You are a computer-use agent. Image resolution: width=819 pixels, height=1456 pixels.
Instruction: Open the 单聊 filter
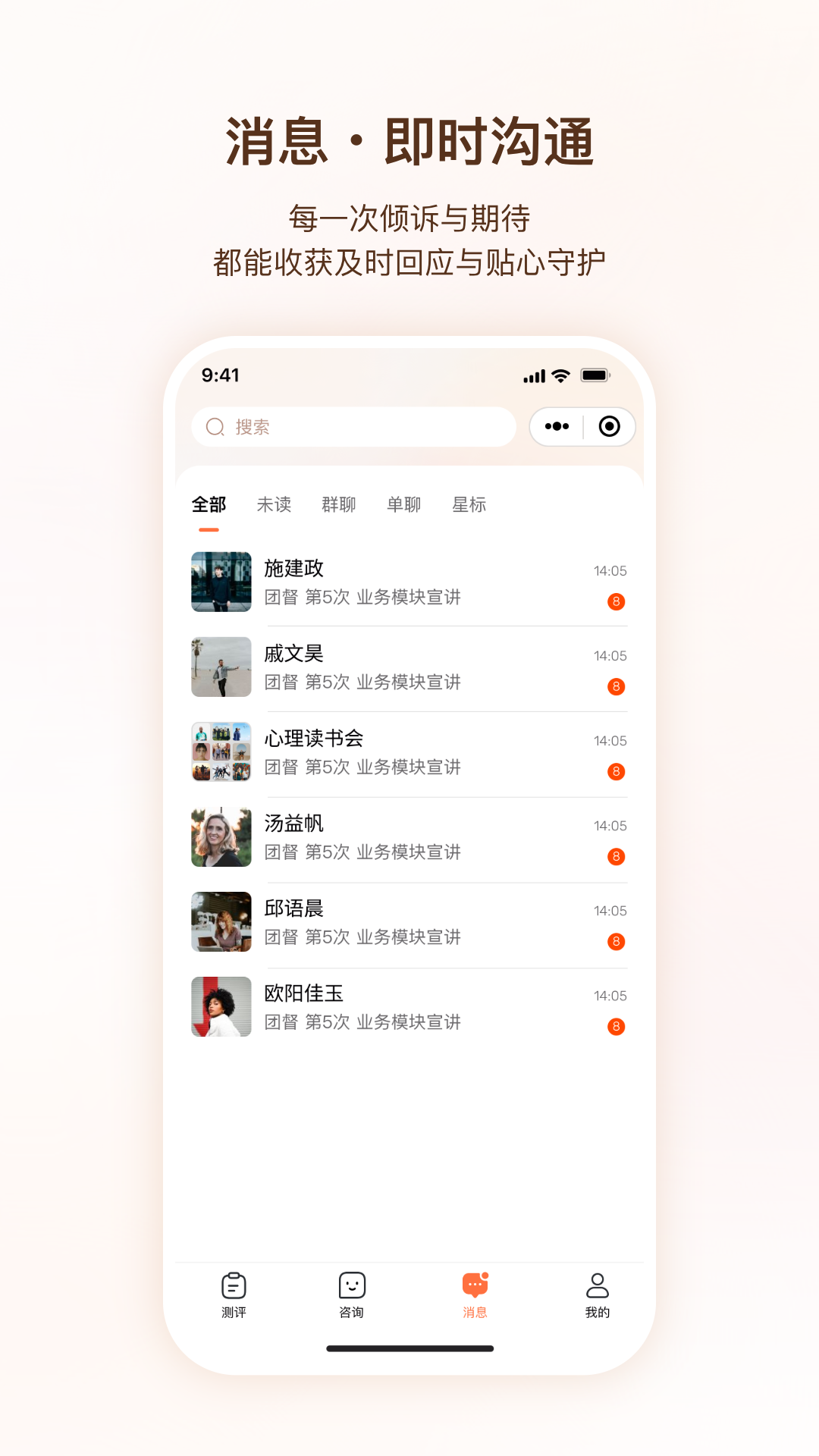[405, 504]
